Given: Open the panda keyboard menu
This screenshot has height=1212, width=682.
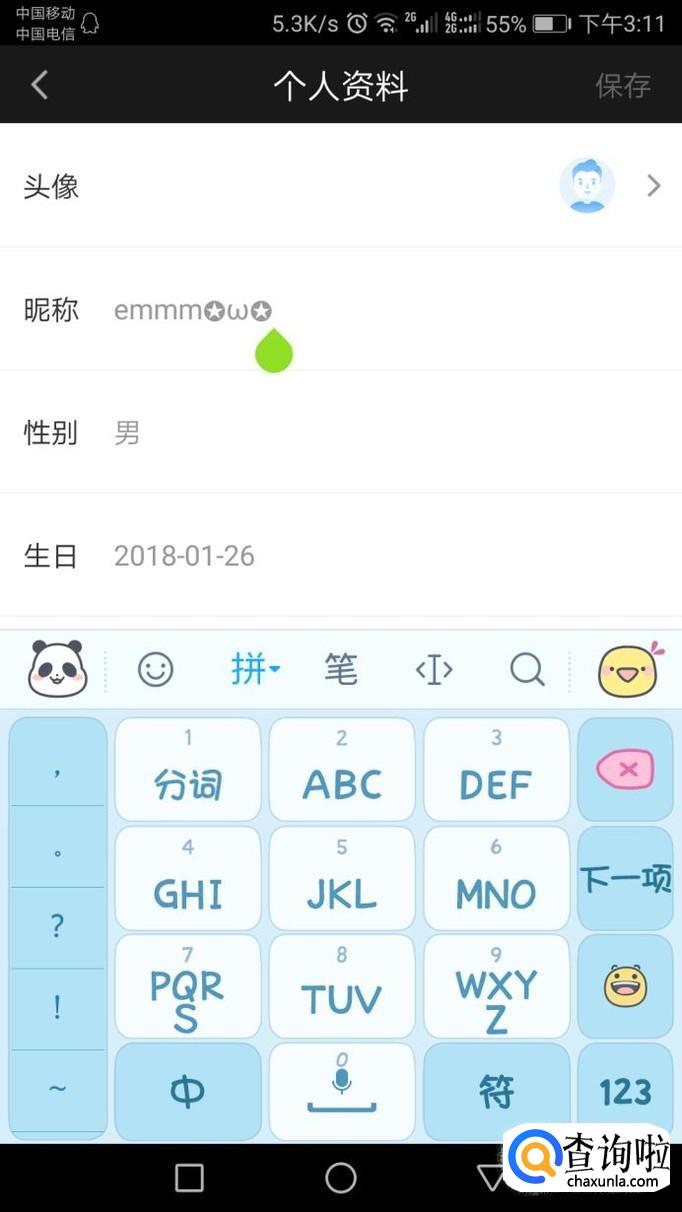Looking at the screenshot, I should tap(58, 669).
